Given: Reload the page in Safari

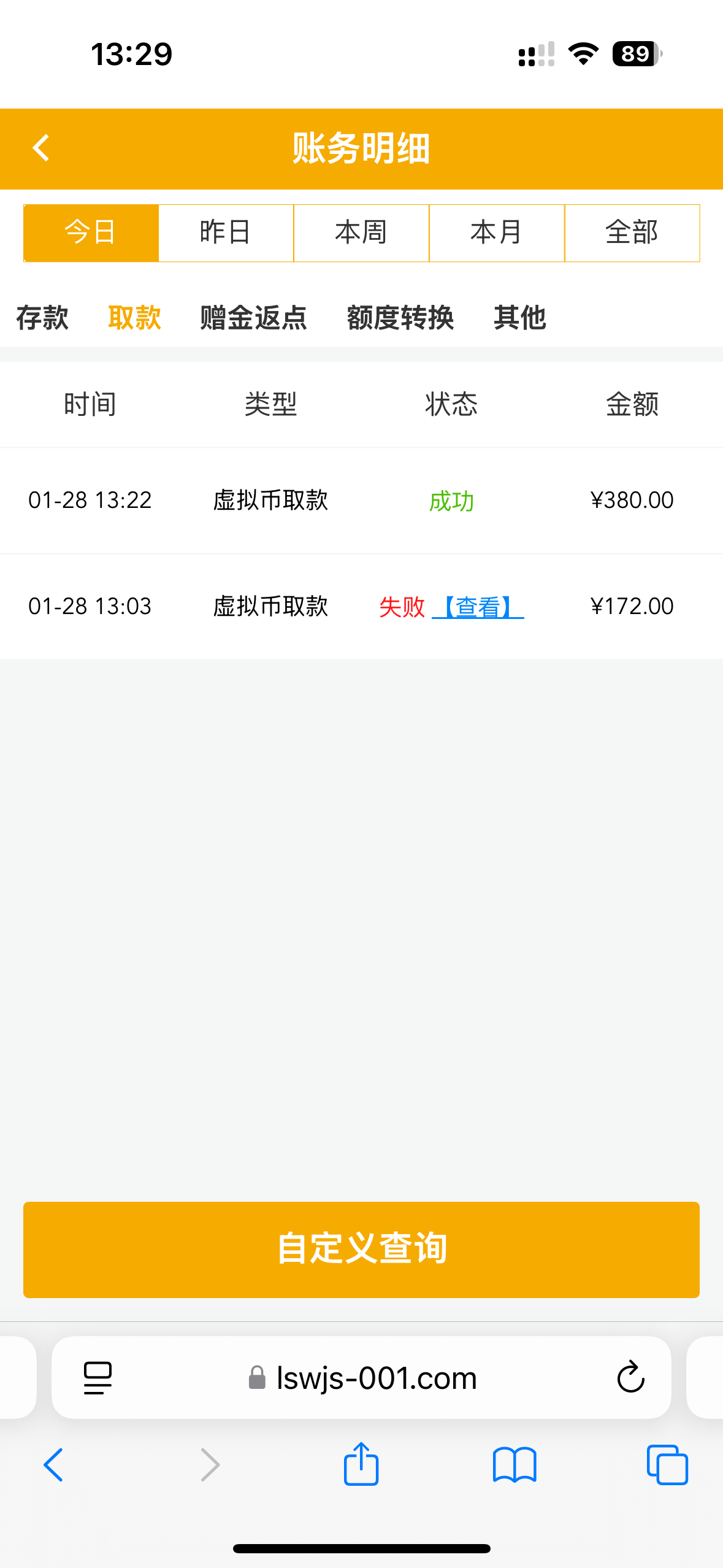Looking at the screenshot, I should click(x=630, y=1377).
